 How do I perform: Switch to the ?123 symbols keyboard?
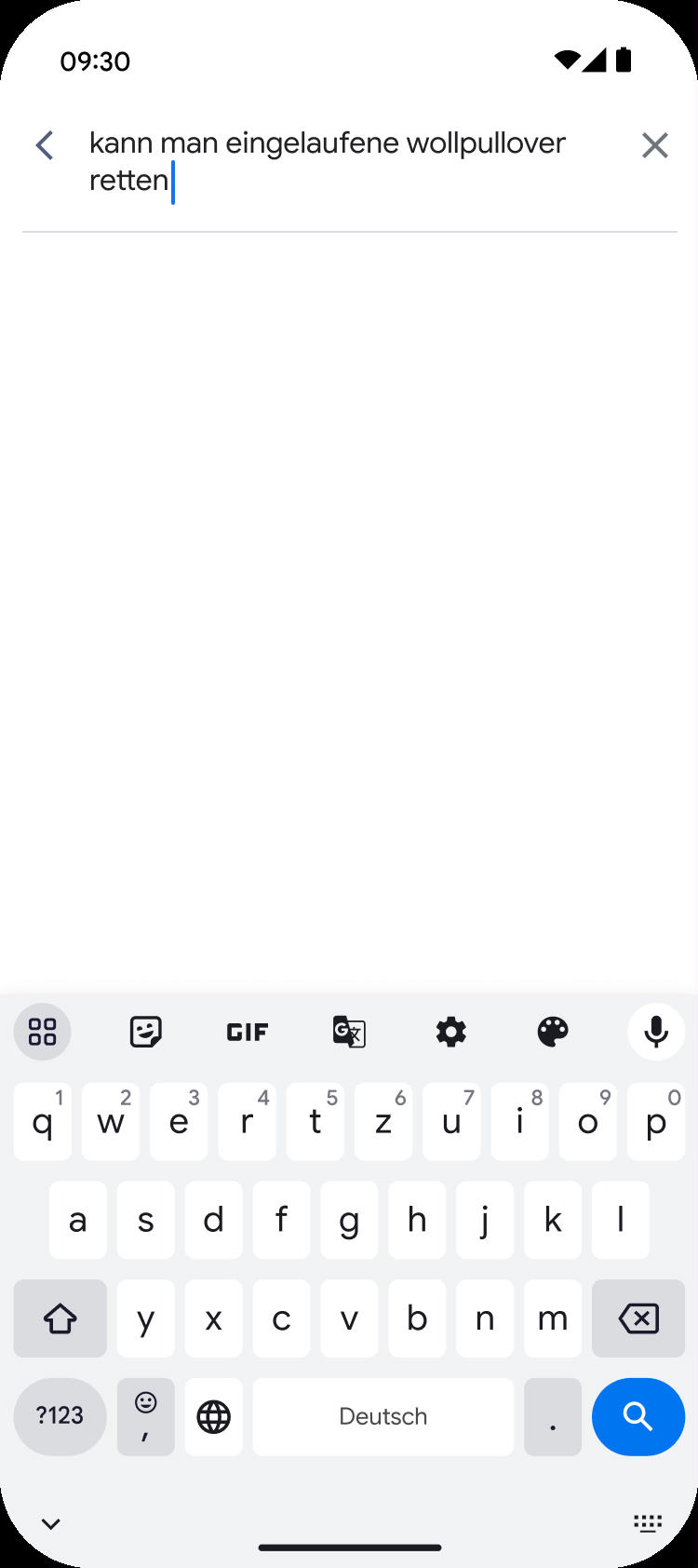point(60,1416)
